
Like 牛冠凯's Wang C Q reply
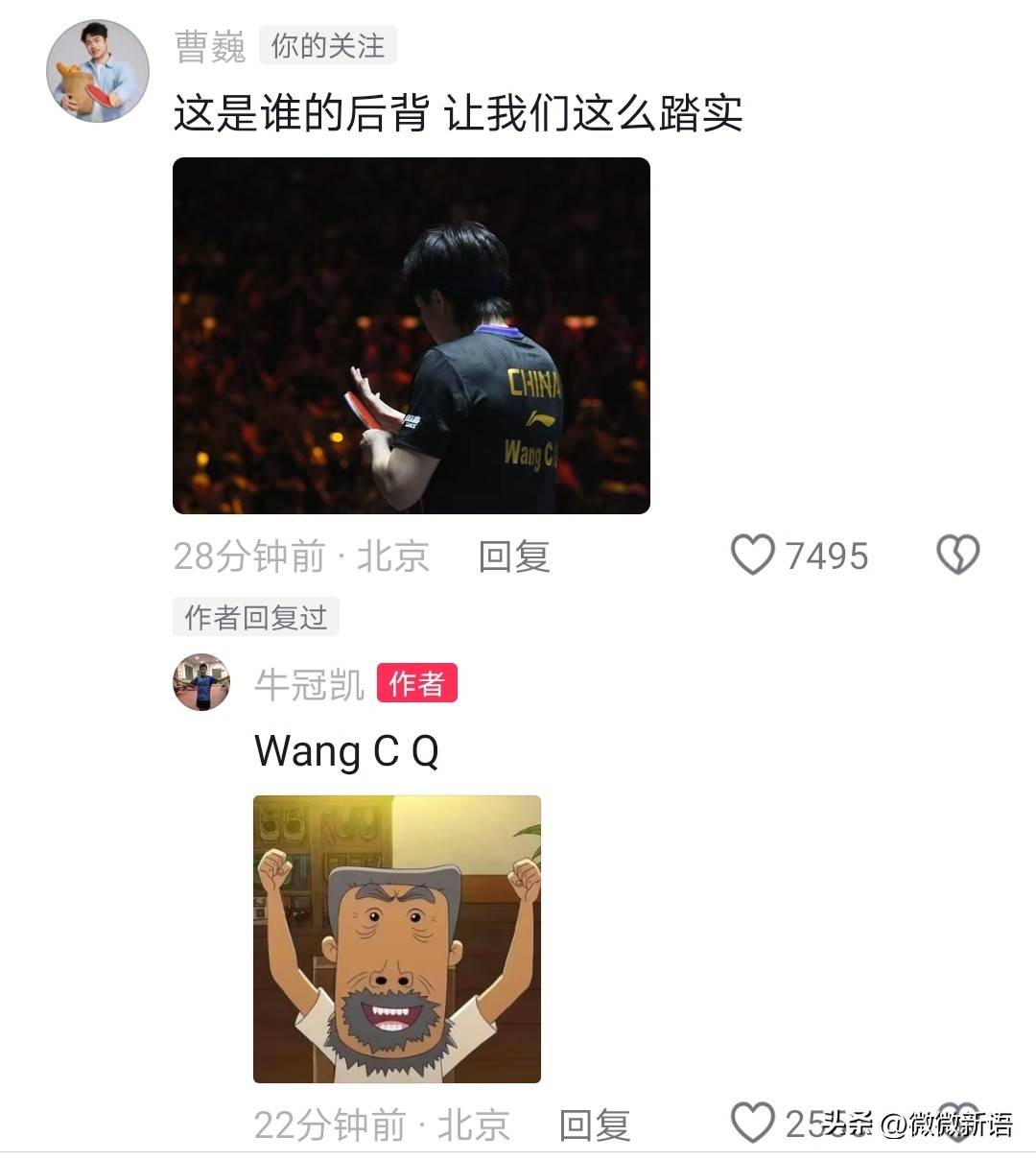[x=753, y=1123]
